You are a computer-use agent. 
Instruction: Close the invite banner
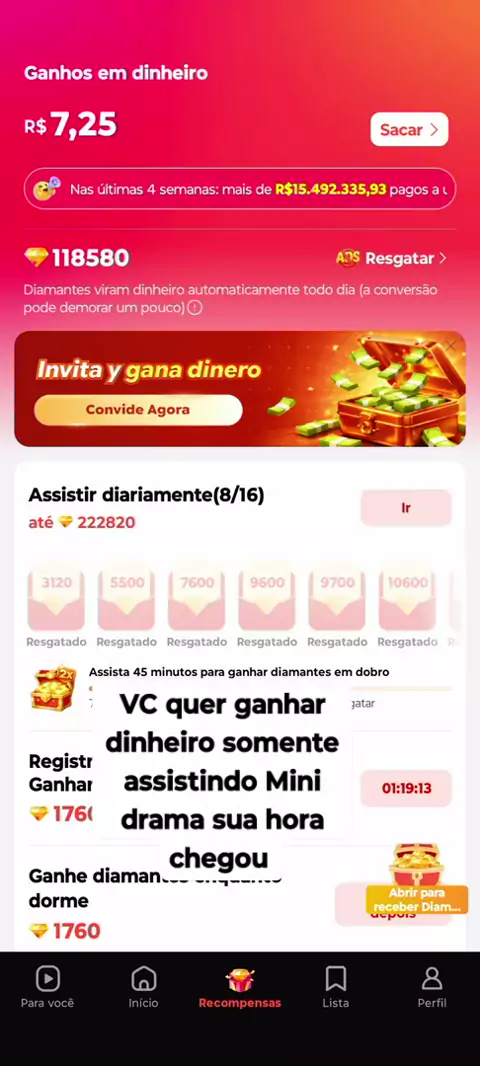pyautogui.click(x=450, y=346)
